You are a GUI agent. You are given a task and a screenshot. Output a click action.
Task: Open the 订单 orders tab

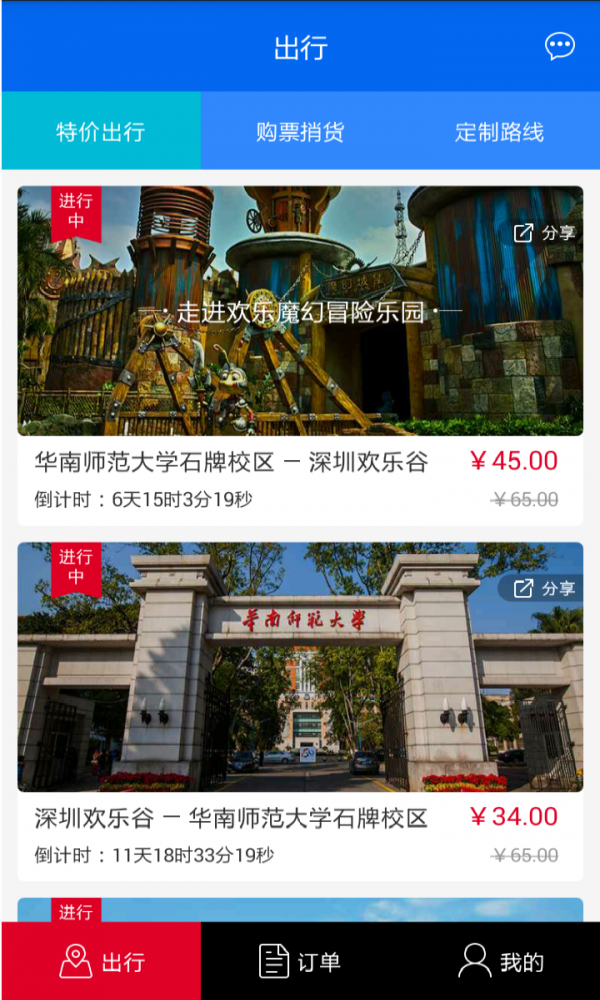click(x=300, y=962)
